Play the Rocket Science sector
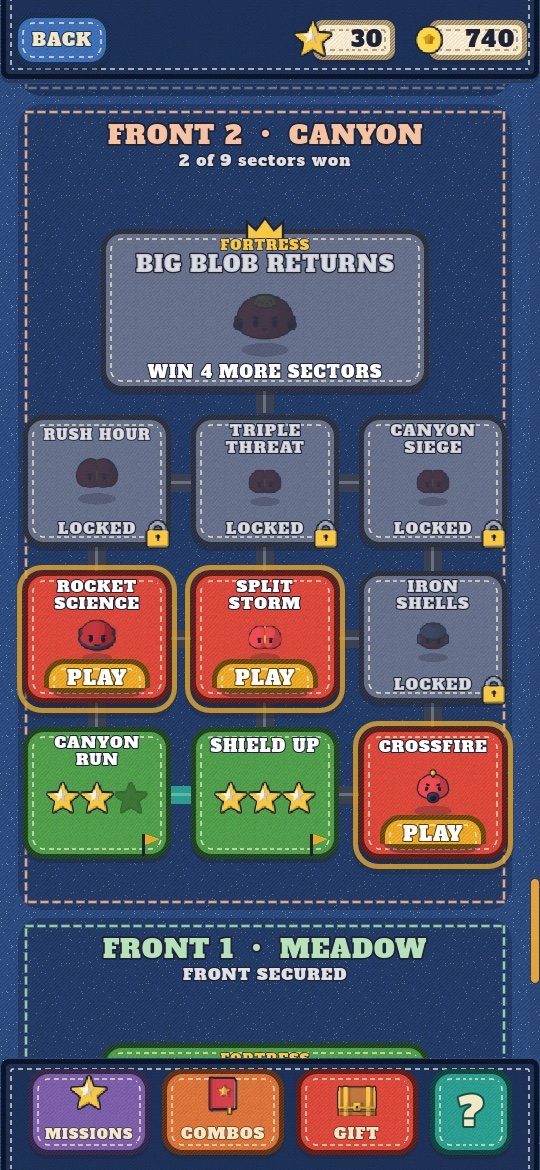This screenshot has width=540, height=1170. [x=97, y=677]
